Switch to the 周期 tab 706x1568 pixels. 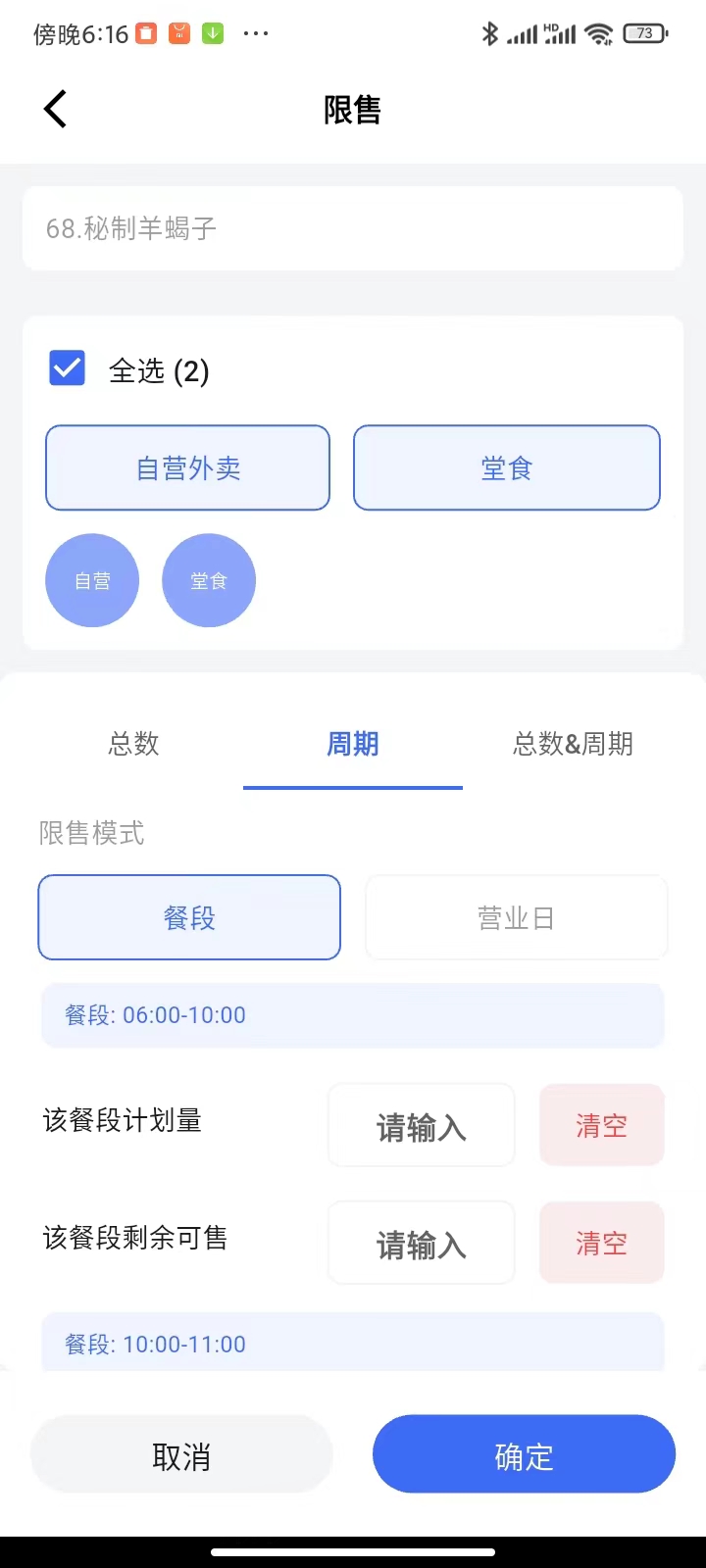point(352,744)
